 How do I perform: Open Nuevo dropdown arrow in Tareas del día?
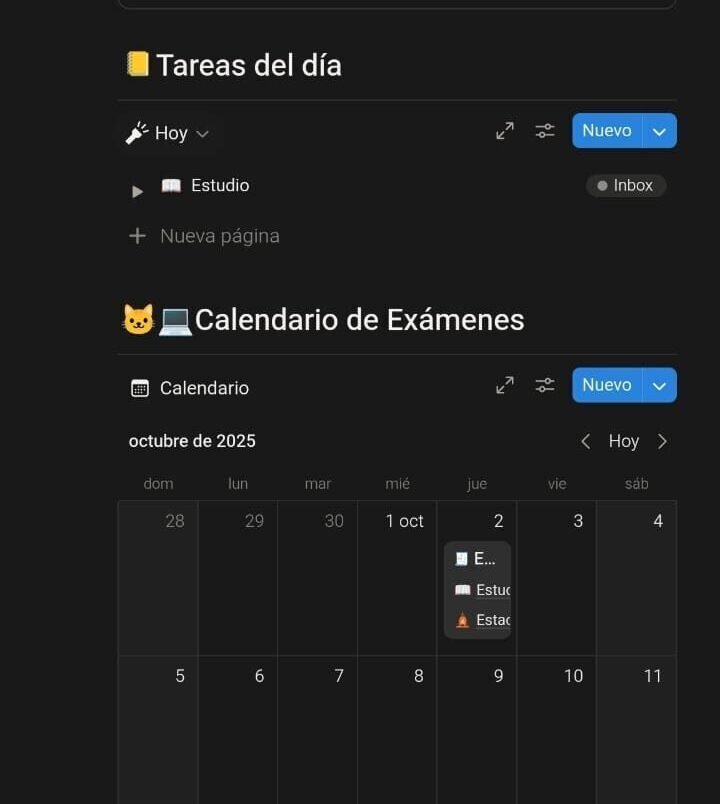point(659,131)
